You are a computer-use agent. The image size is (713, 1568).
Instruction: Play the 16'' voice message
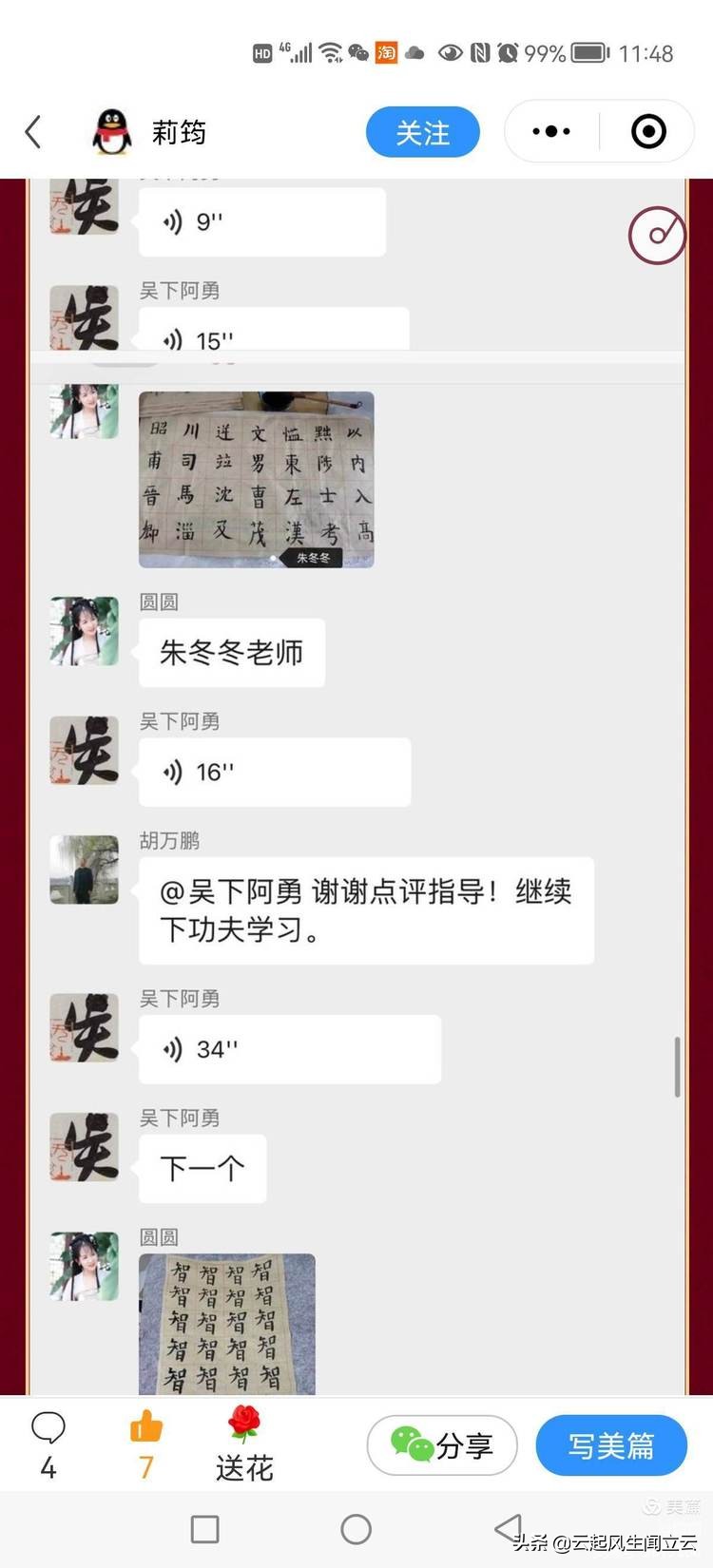[x=275, y=772]
